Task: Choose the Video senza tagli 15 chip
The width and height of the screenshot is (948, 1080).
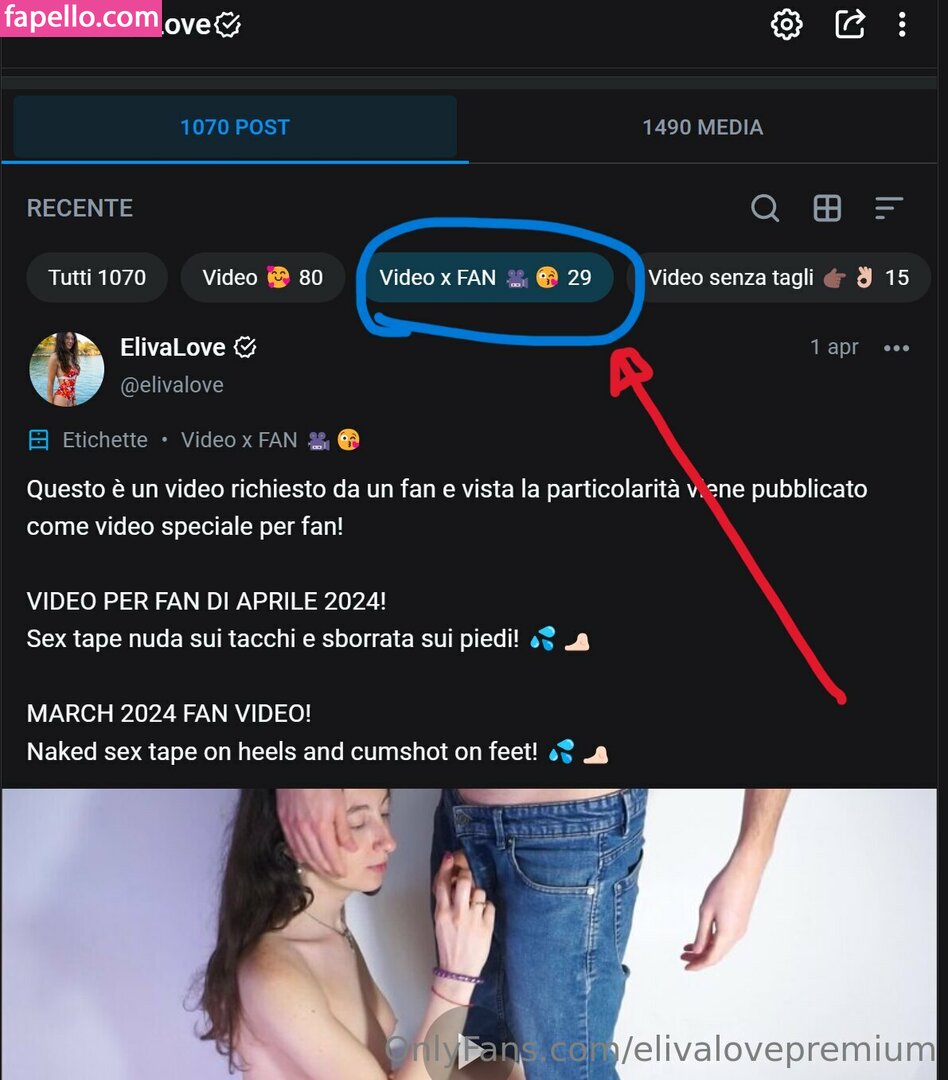Action: tap(778, 277)
